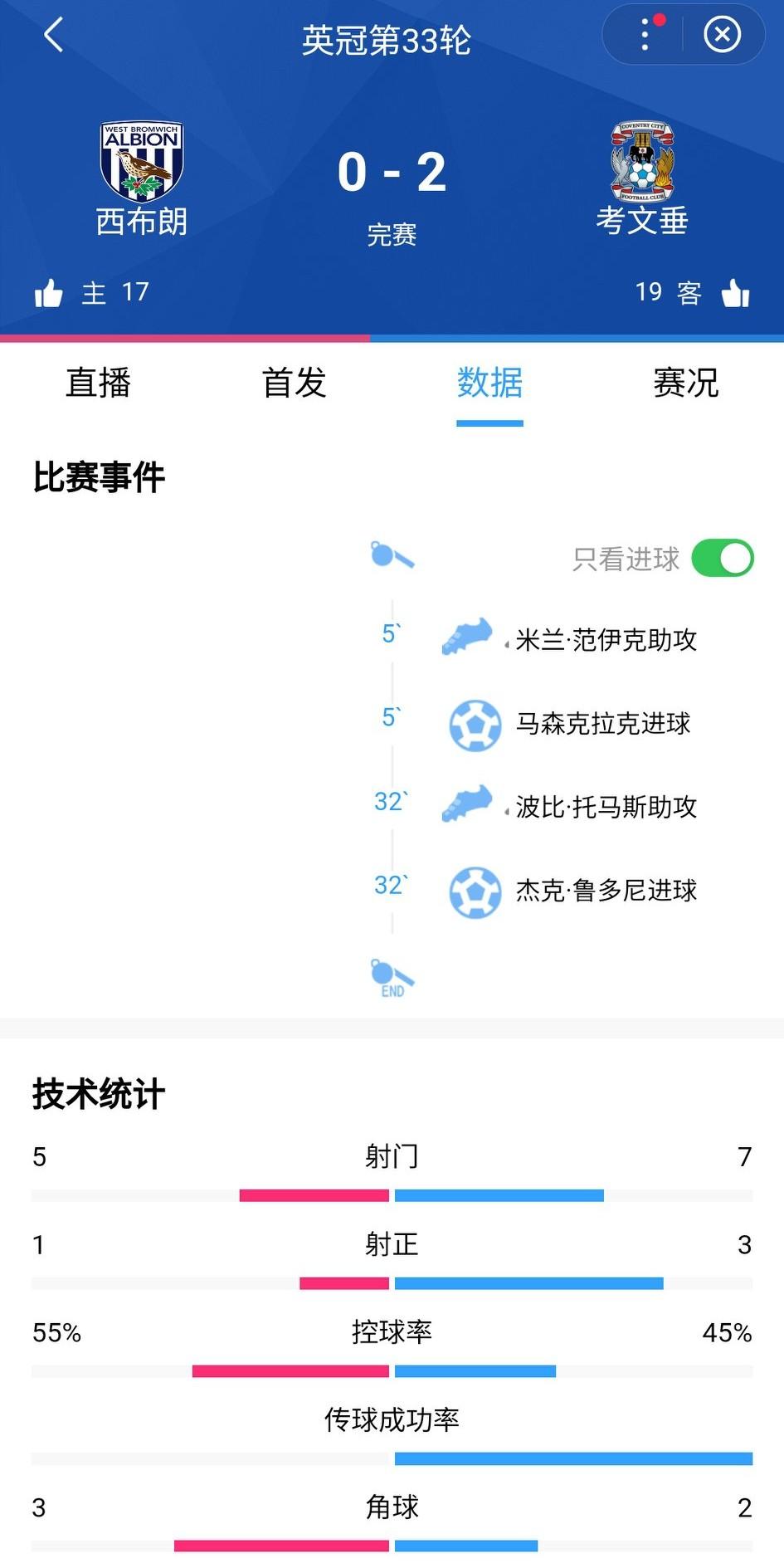Tap the goal ball icon beside 马森克拉克进球

474,724
